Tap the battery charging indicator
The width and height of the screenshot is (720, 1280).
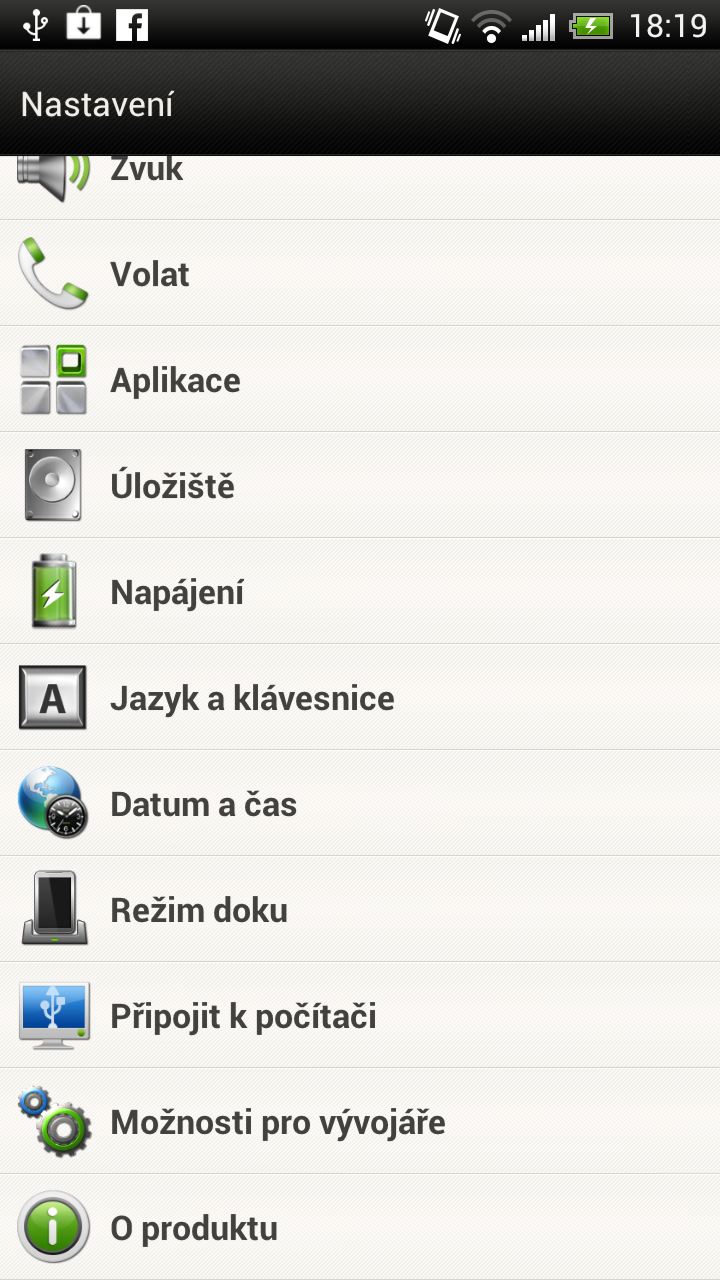594,25
